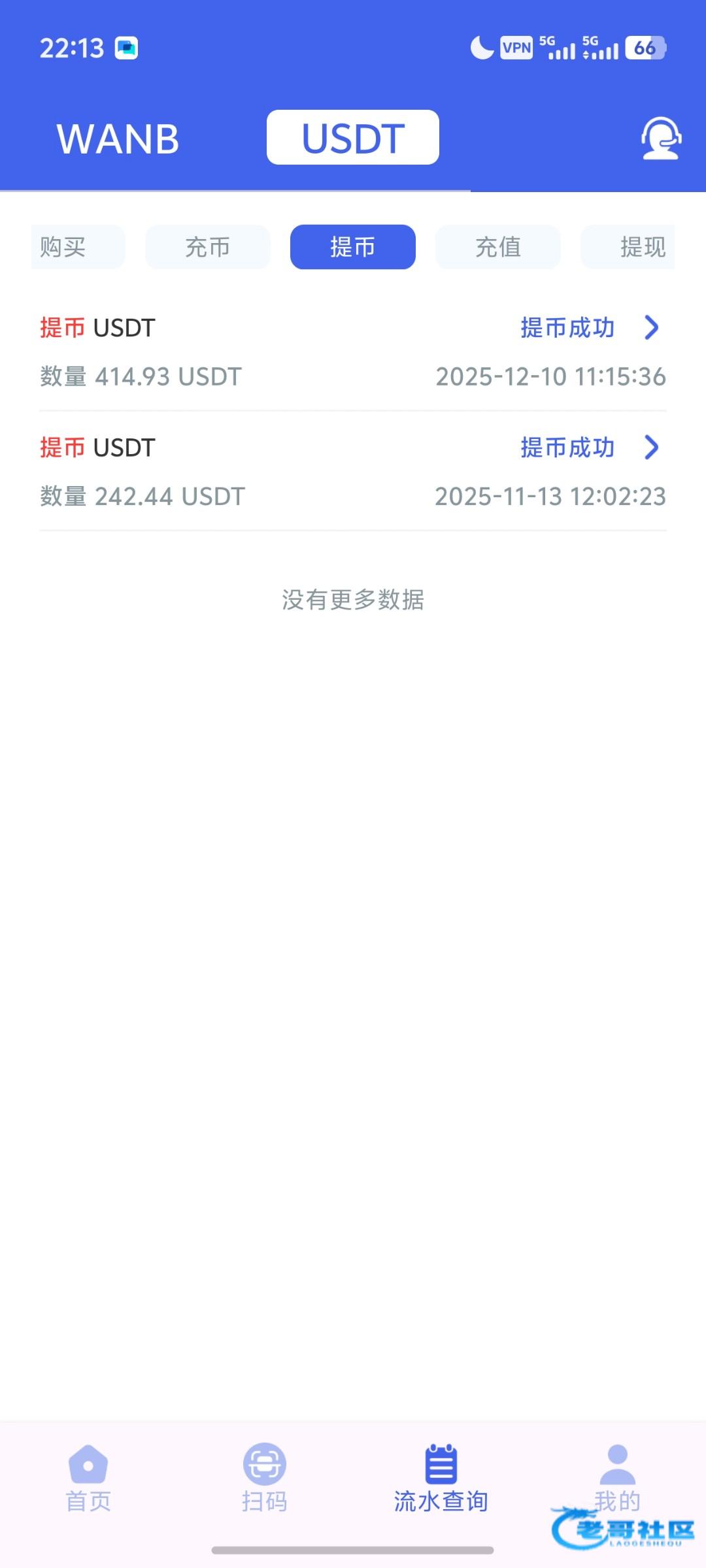The height and width of the screenshot is (1568, 706).
Task: Switch to the WANB tab
Action: tap(118, 138)
